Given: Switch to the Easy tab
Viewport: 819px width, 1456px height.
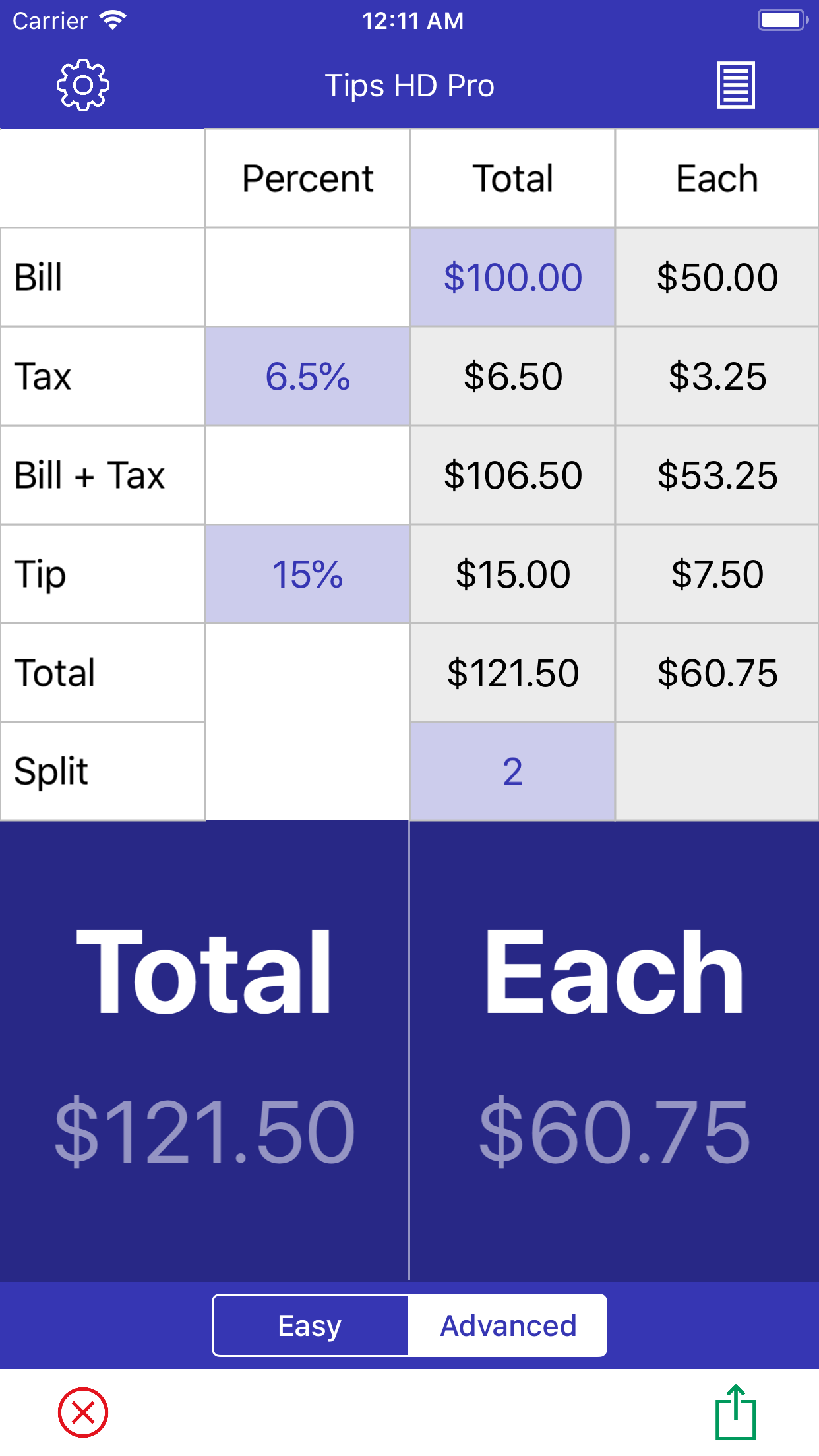Looking at the screenshot, I should [309, 1325].
